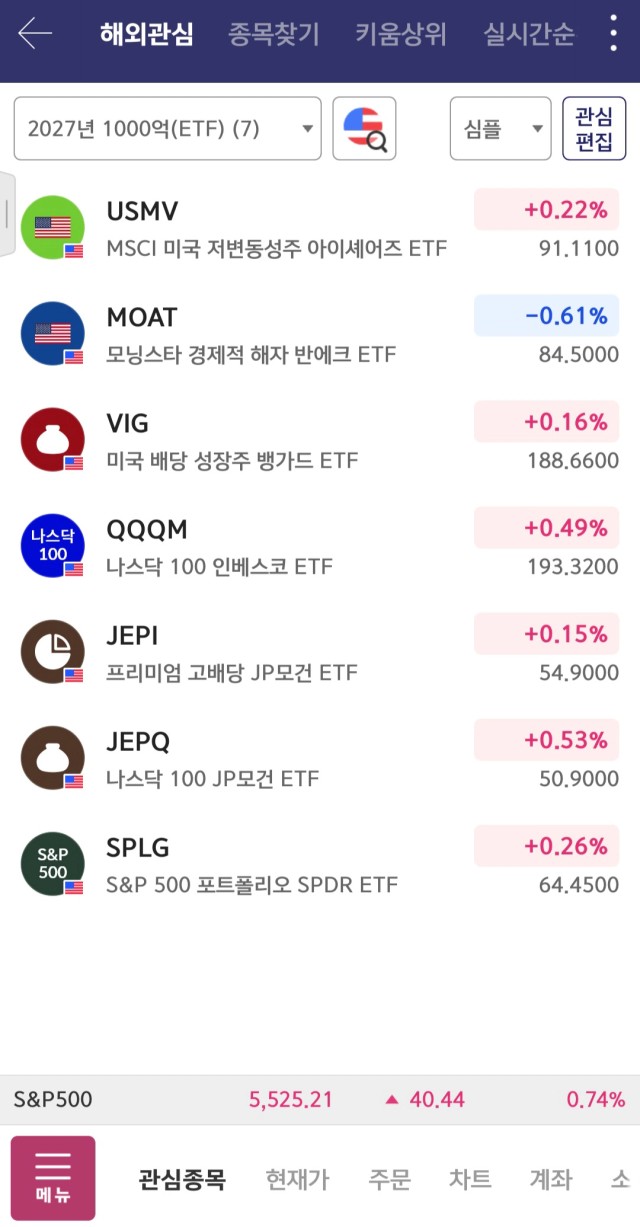Go back using the top arrow

[35, 34]
